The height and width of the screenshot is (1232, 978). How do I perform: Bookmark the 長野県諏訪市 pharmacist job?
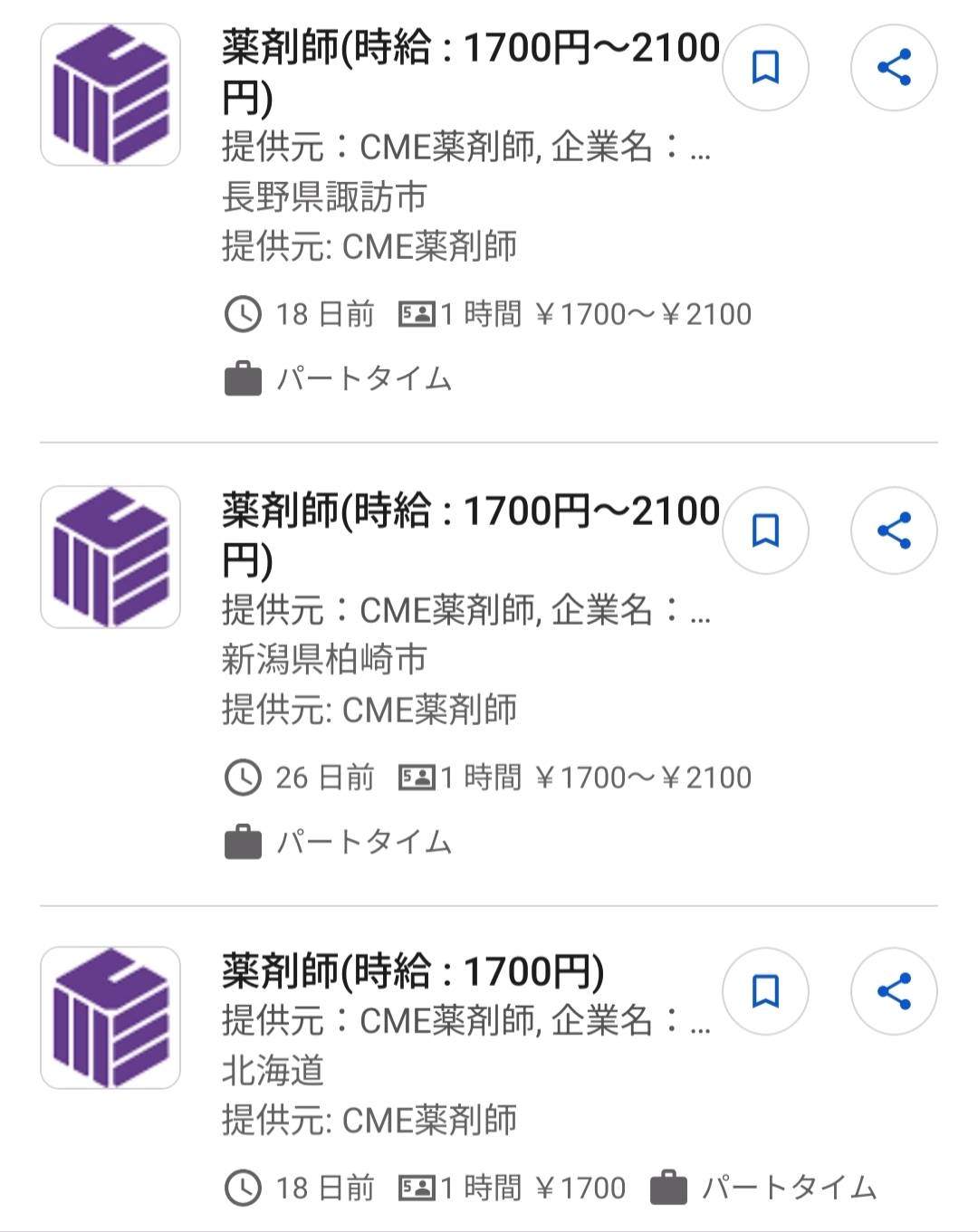click(765, 68)
